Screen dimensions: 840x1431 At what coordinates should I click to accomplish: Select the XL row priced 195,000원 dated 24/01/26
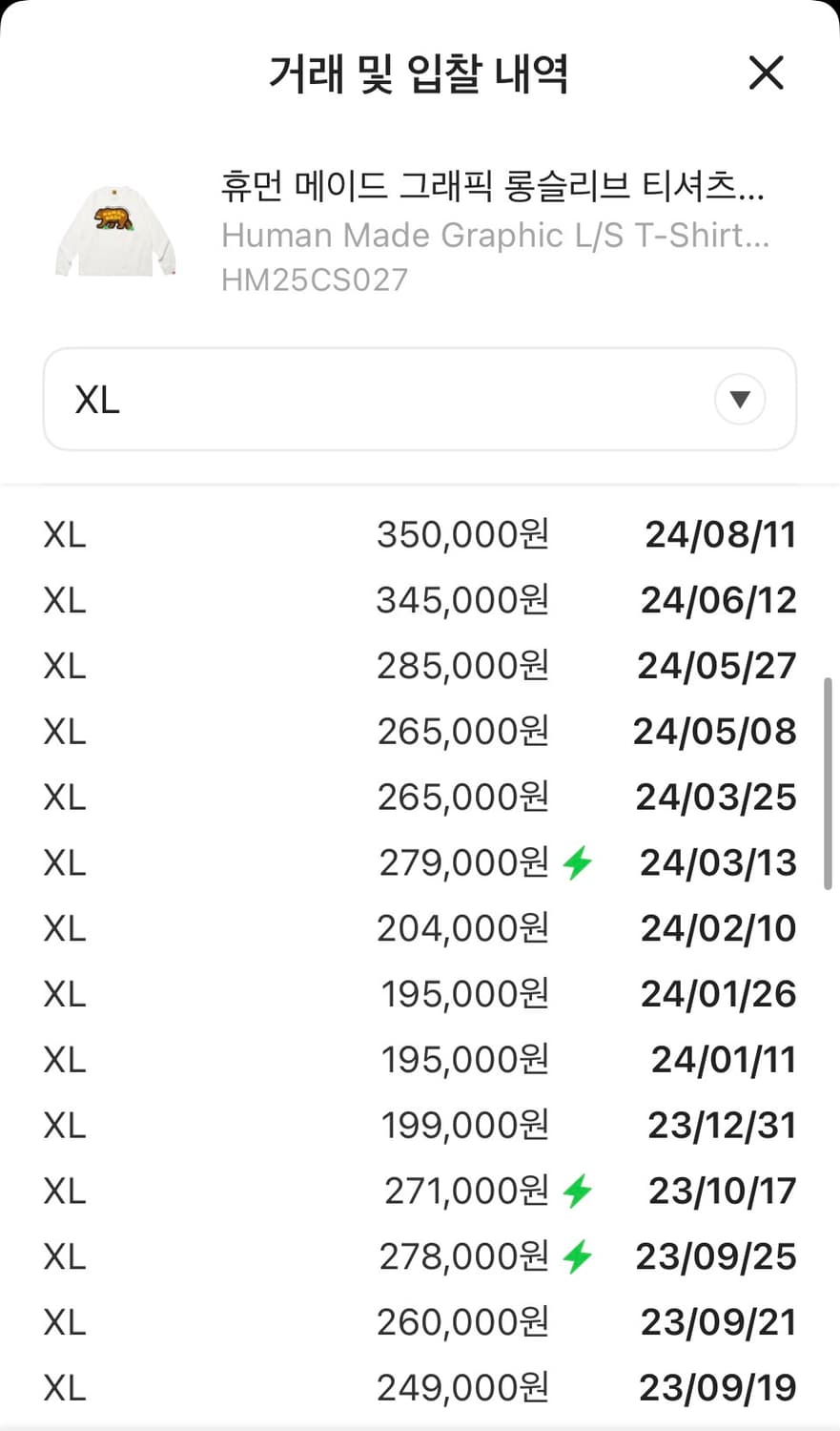tap(420, 993)
